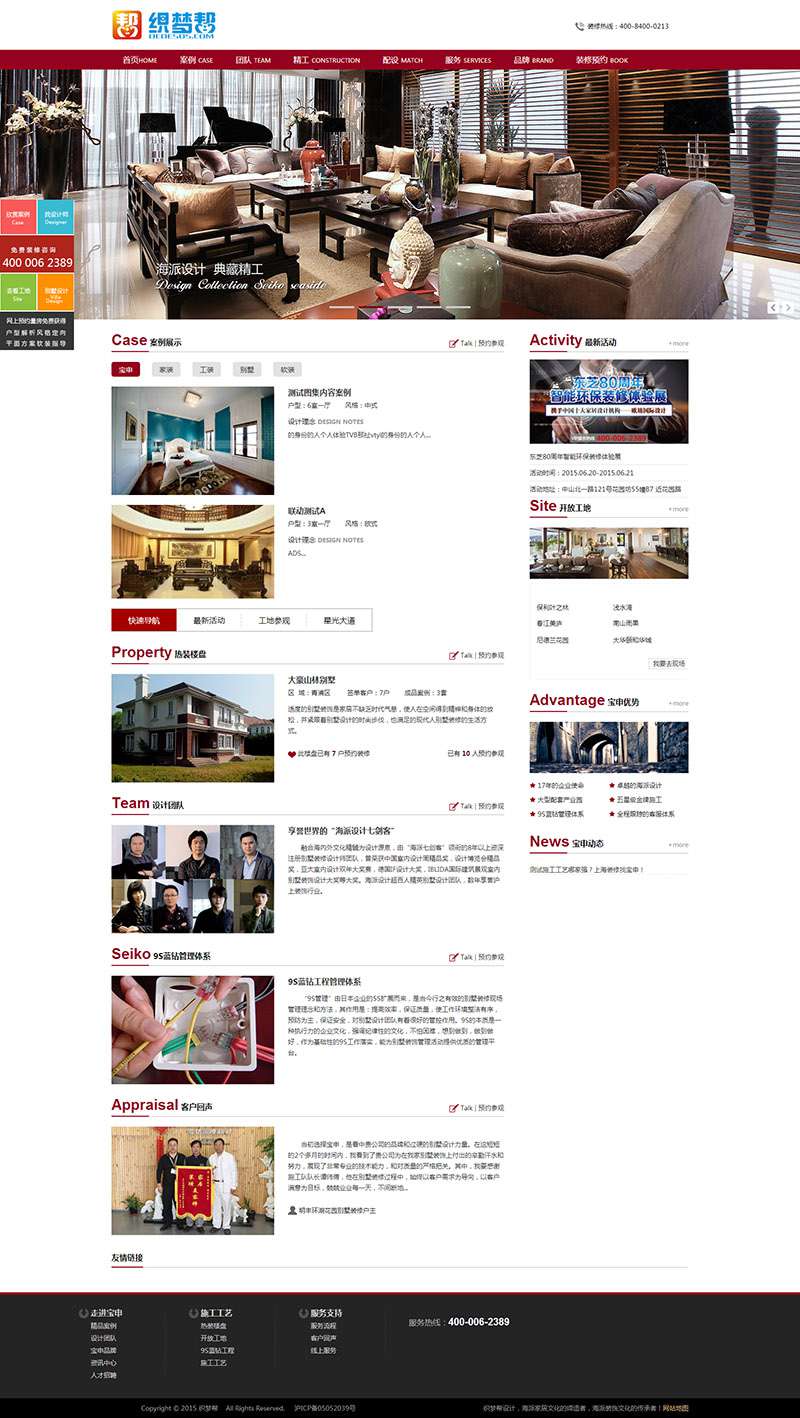The height and width of the screenshot is (1418, 800).
Task: Filter cases by the 家装 chip
Action: point(165,369)
